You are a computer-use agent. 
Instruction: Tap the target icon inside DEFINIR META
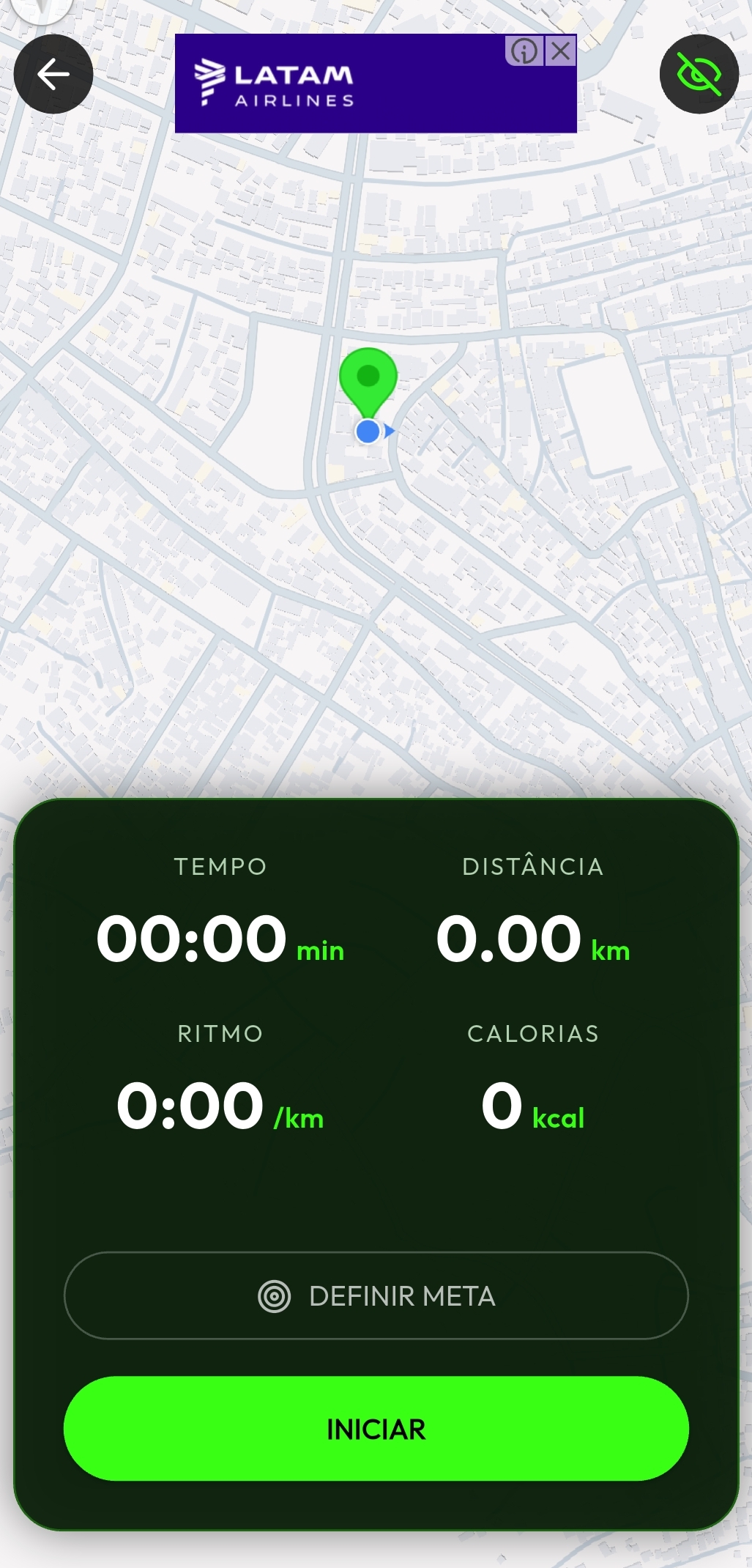pos(275,1293)
